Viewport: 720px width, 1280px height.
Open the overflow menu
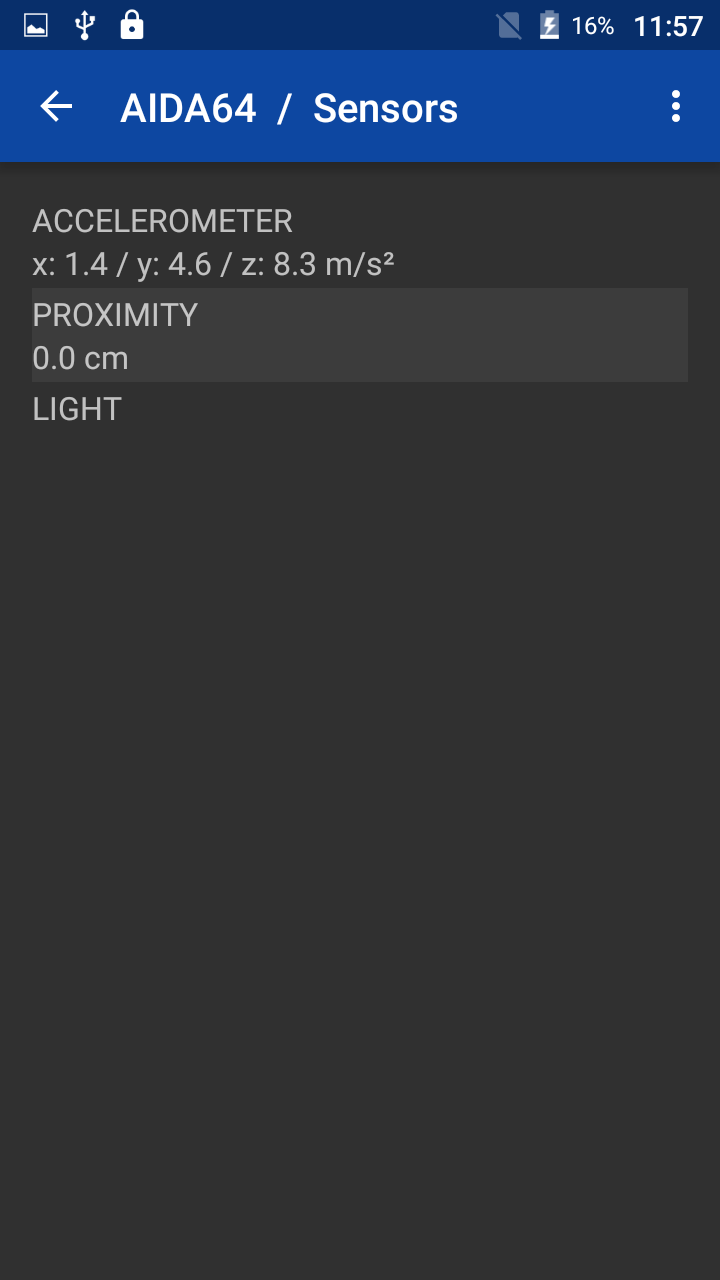click(x=676, y=107)
